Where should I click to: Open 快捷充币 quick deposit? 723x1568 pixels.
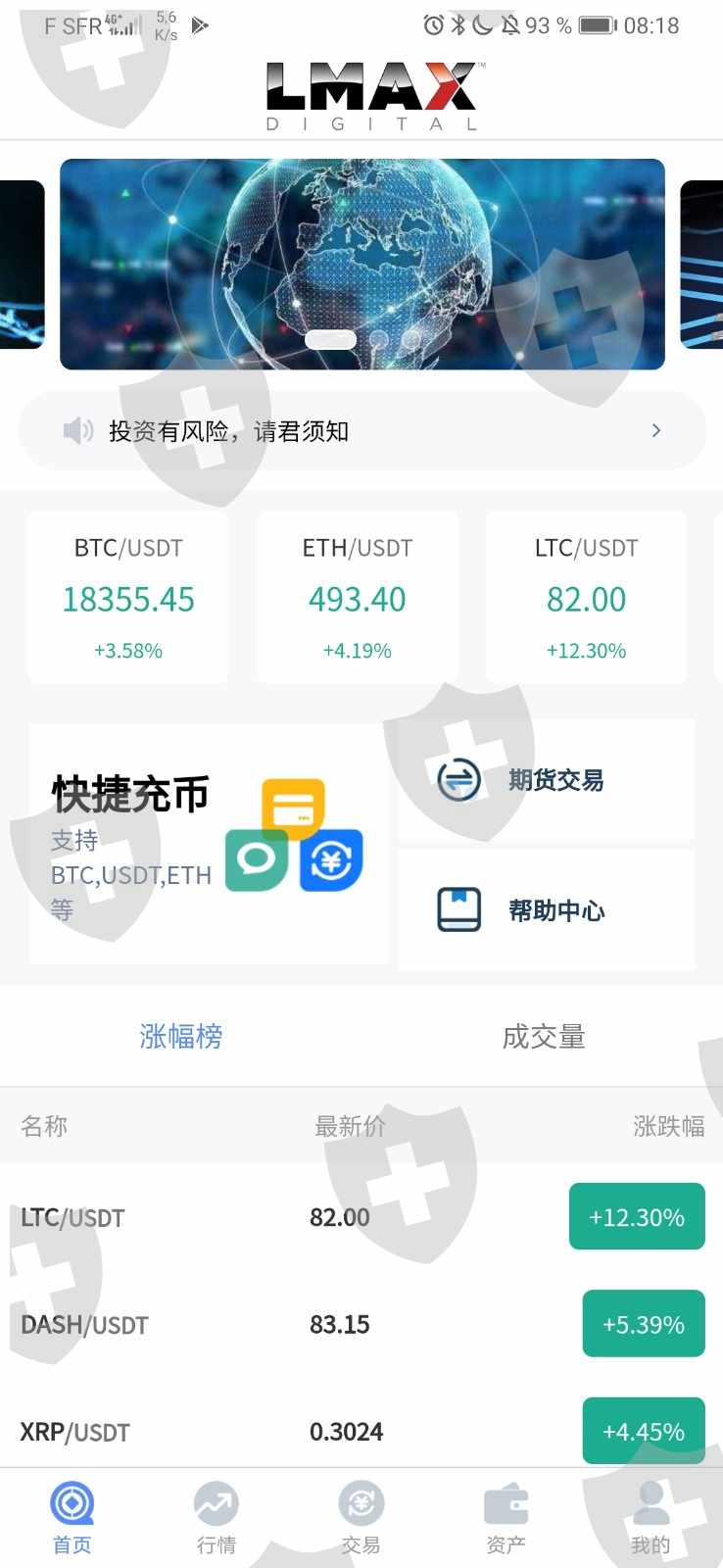pyautogui.click(x=209, y=844)
